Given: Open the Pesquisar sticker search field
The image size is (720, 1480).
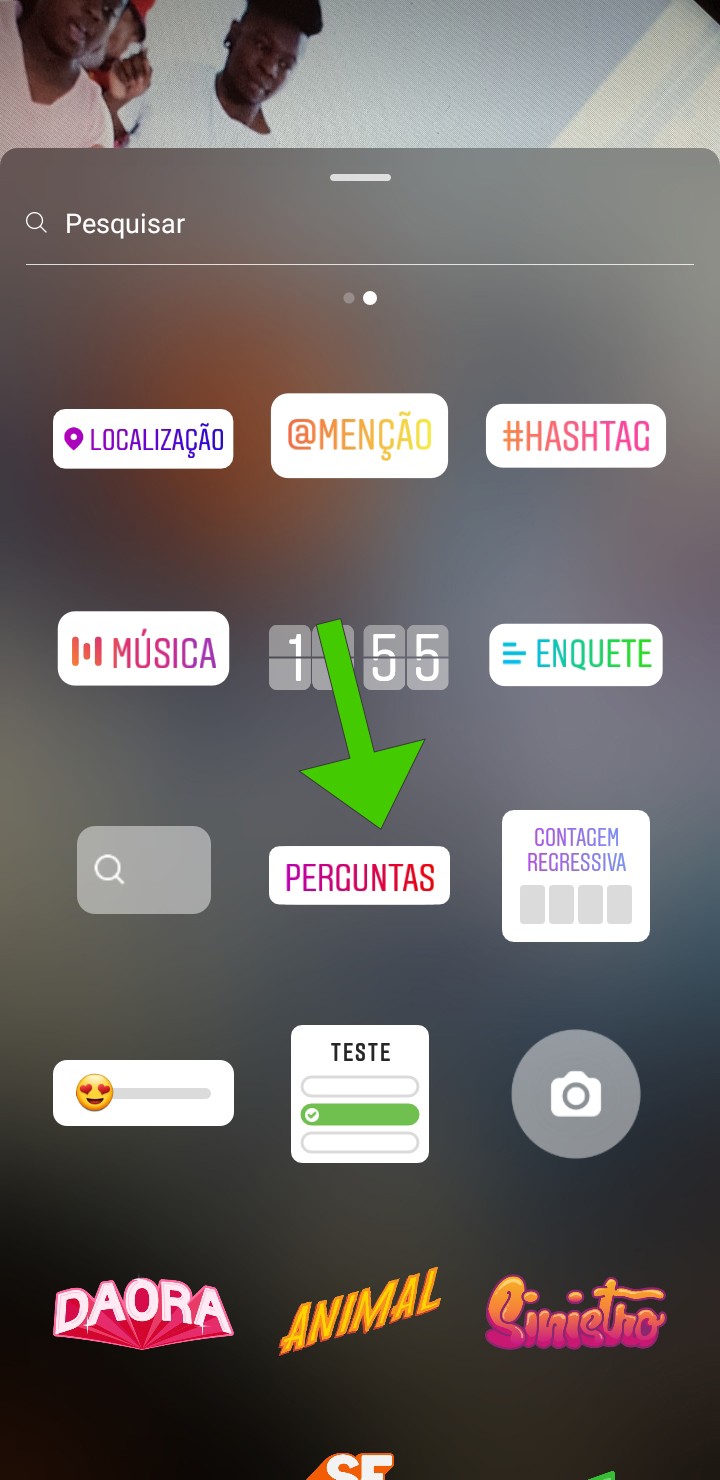Looking at the screenshot, I should [360, 223].
